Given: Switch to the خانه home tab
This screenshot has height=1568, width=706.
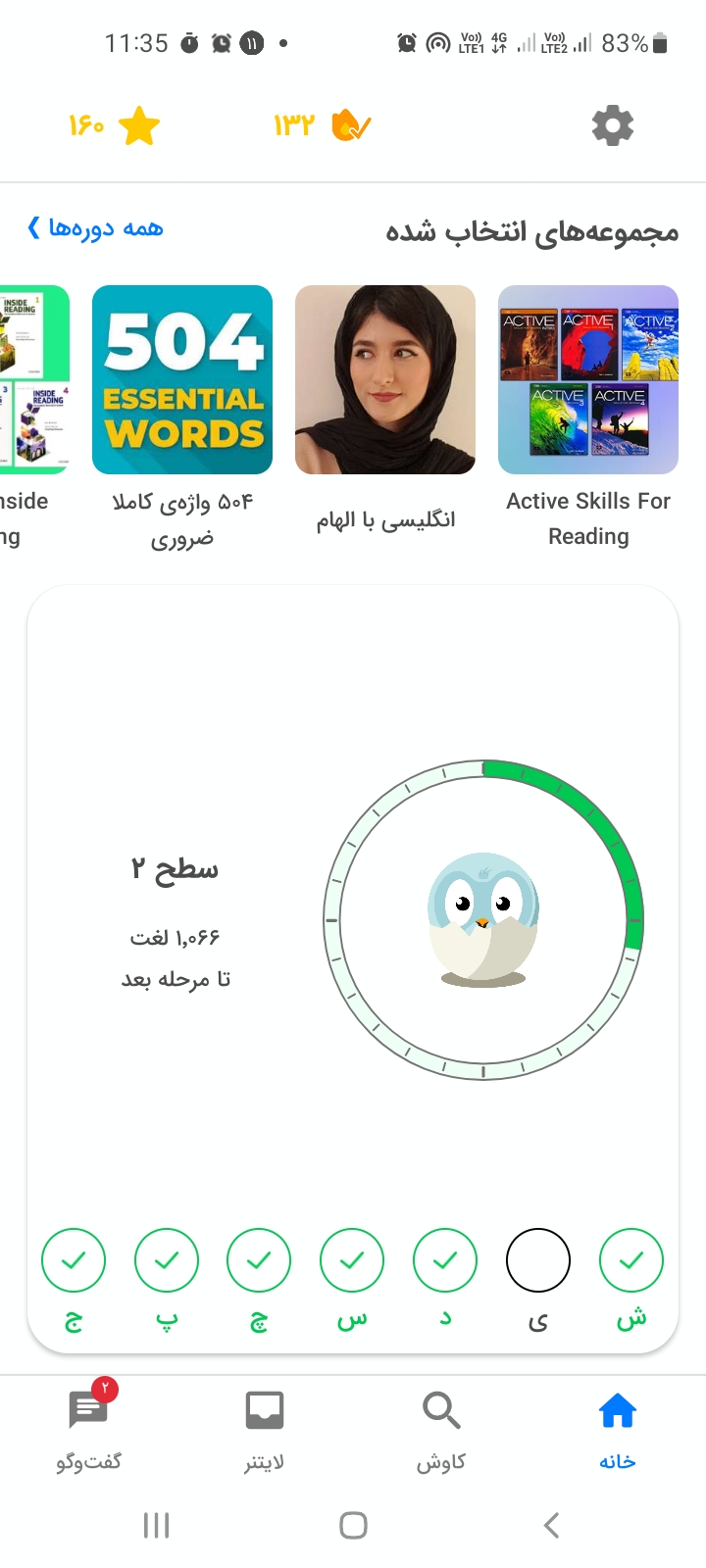Looking at the screenshot, I should (x=618, y=1432).
